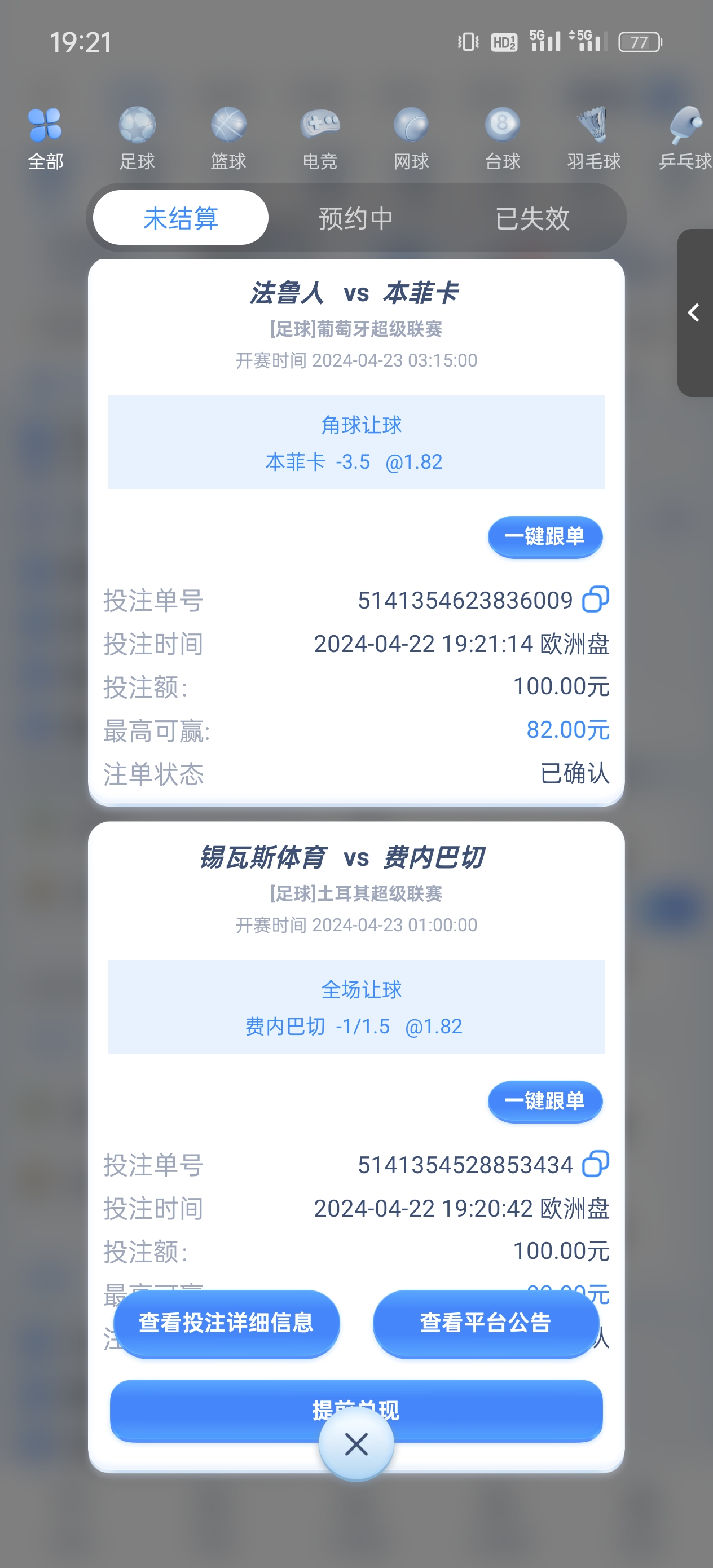Tap 一键跟单 for 锡瓦斯体育 vs 费内巴切
Screen dimensions: 713x1568
click(545, 1101)
